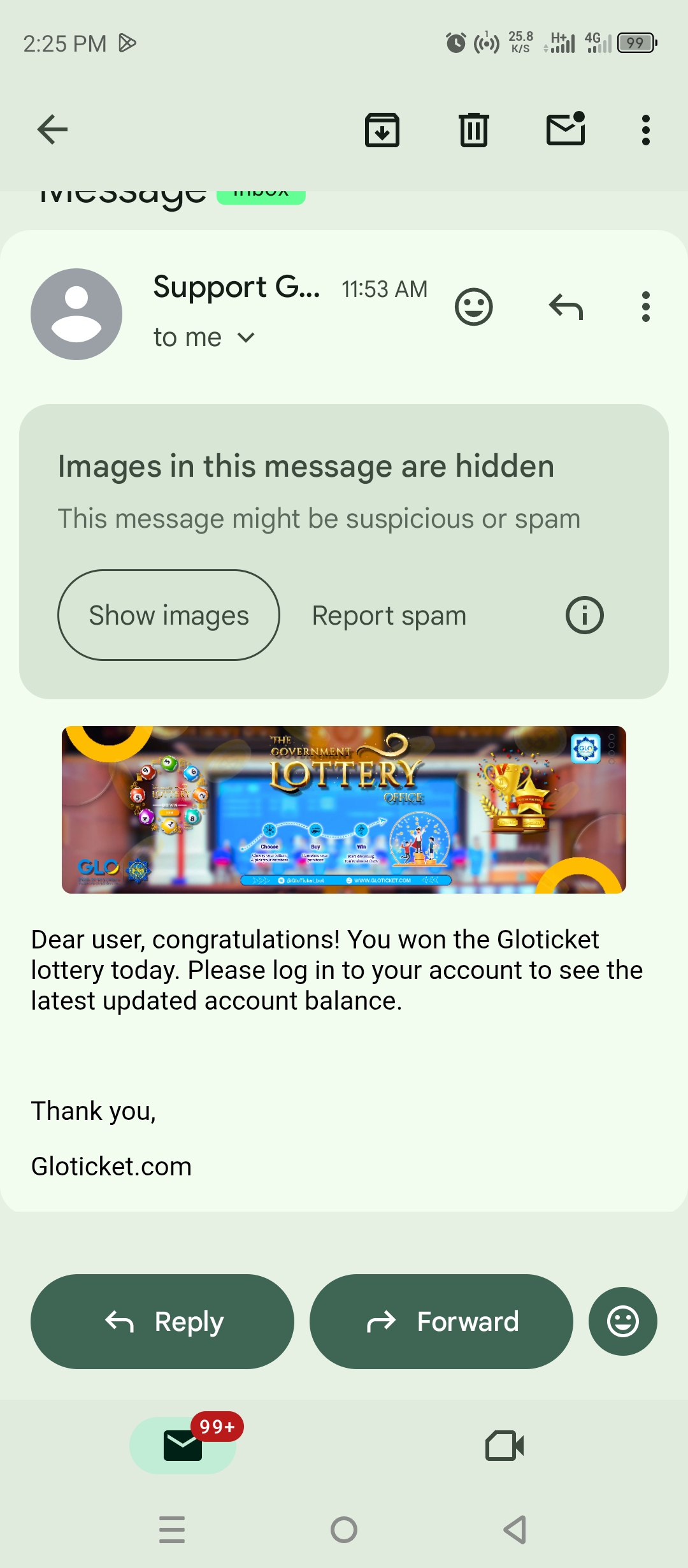Image resolution: width=688 pixels, height=1568 pixels.
Task: Expand the 'to me' recipient details
Action: [245, 338]
